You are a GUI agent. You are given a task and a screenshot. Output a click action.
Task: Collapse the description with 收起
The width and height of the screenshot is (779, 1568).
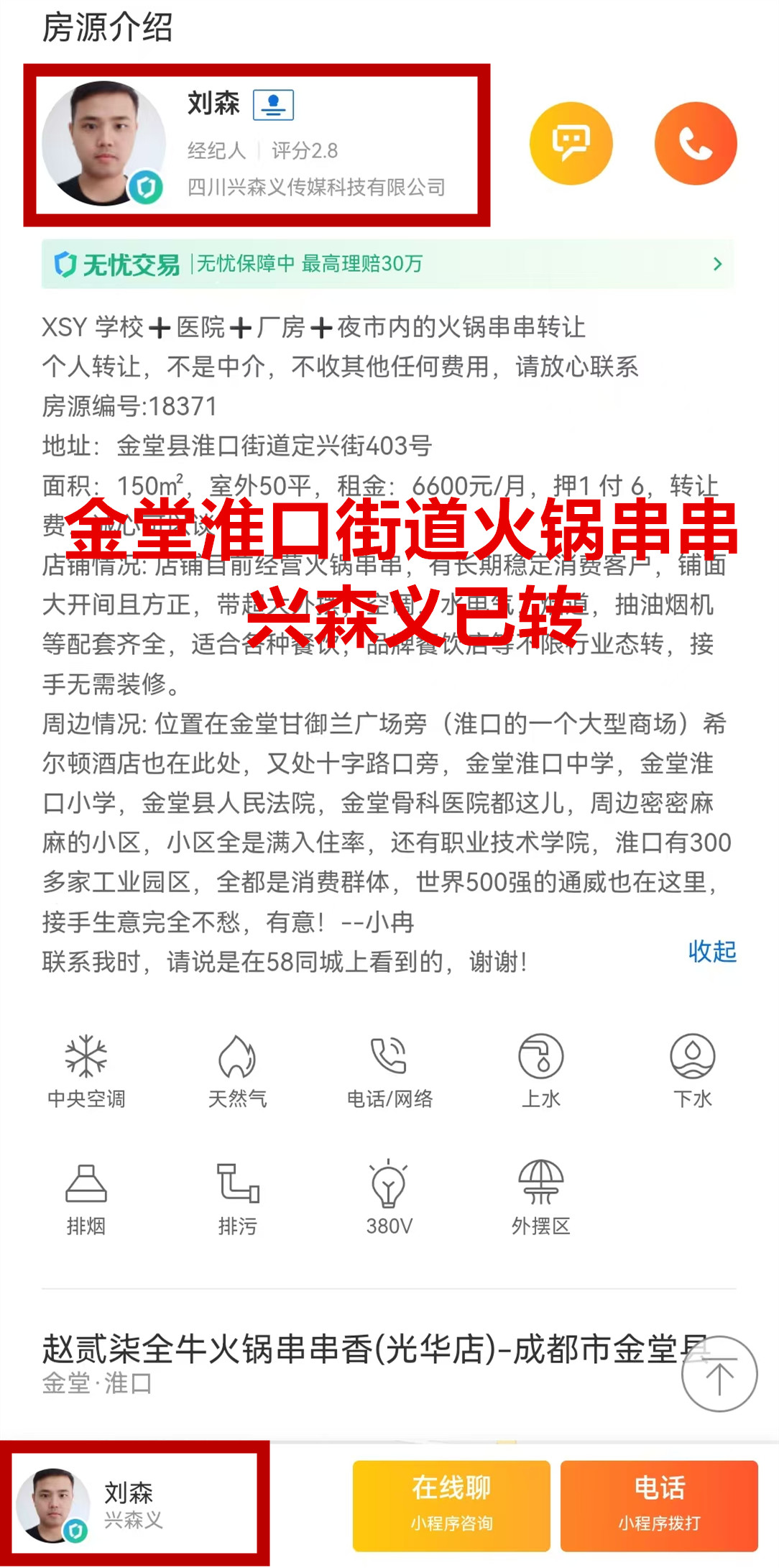click(x=711, y=951)
